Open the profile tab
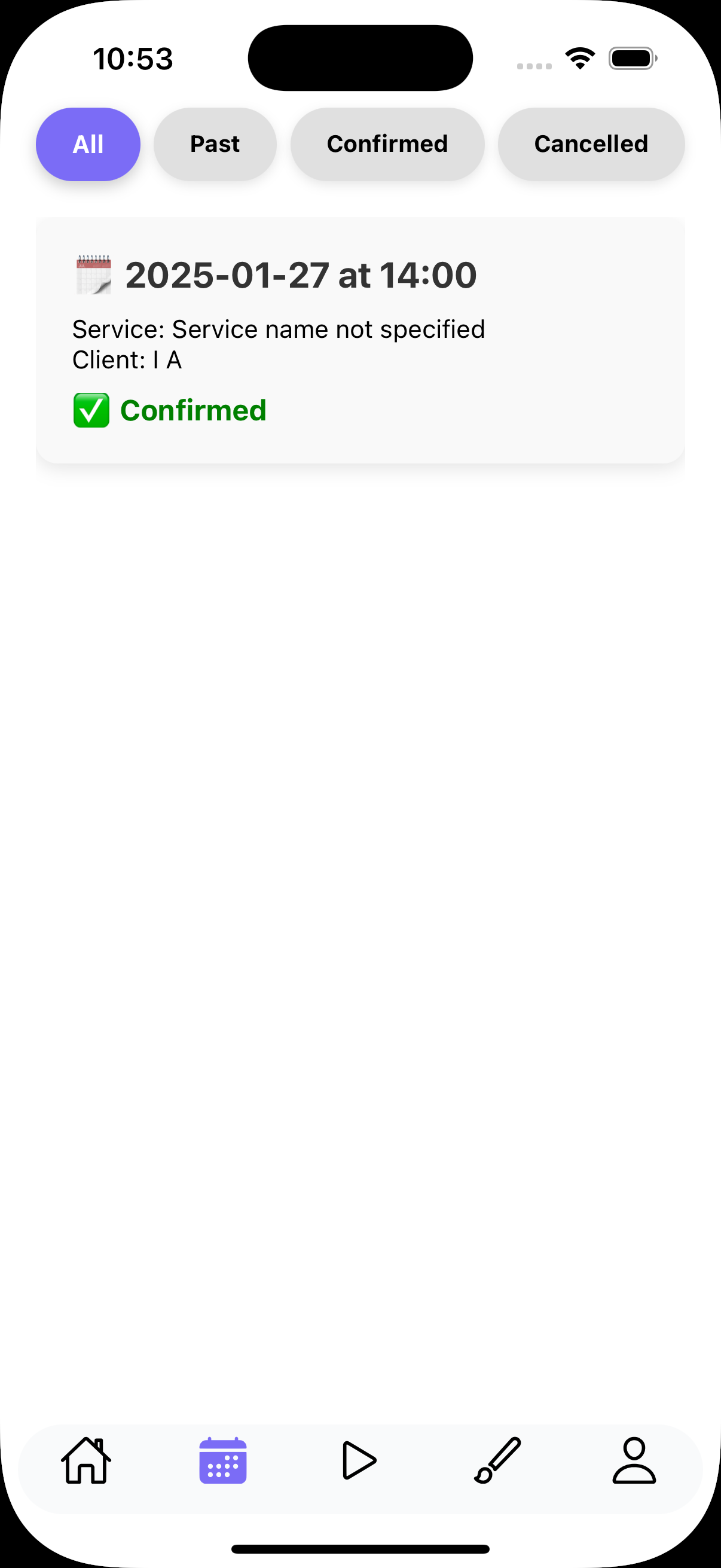 (634, 1461)
